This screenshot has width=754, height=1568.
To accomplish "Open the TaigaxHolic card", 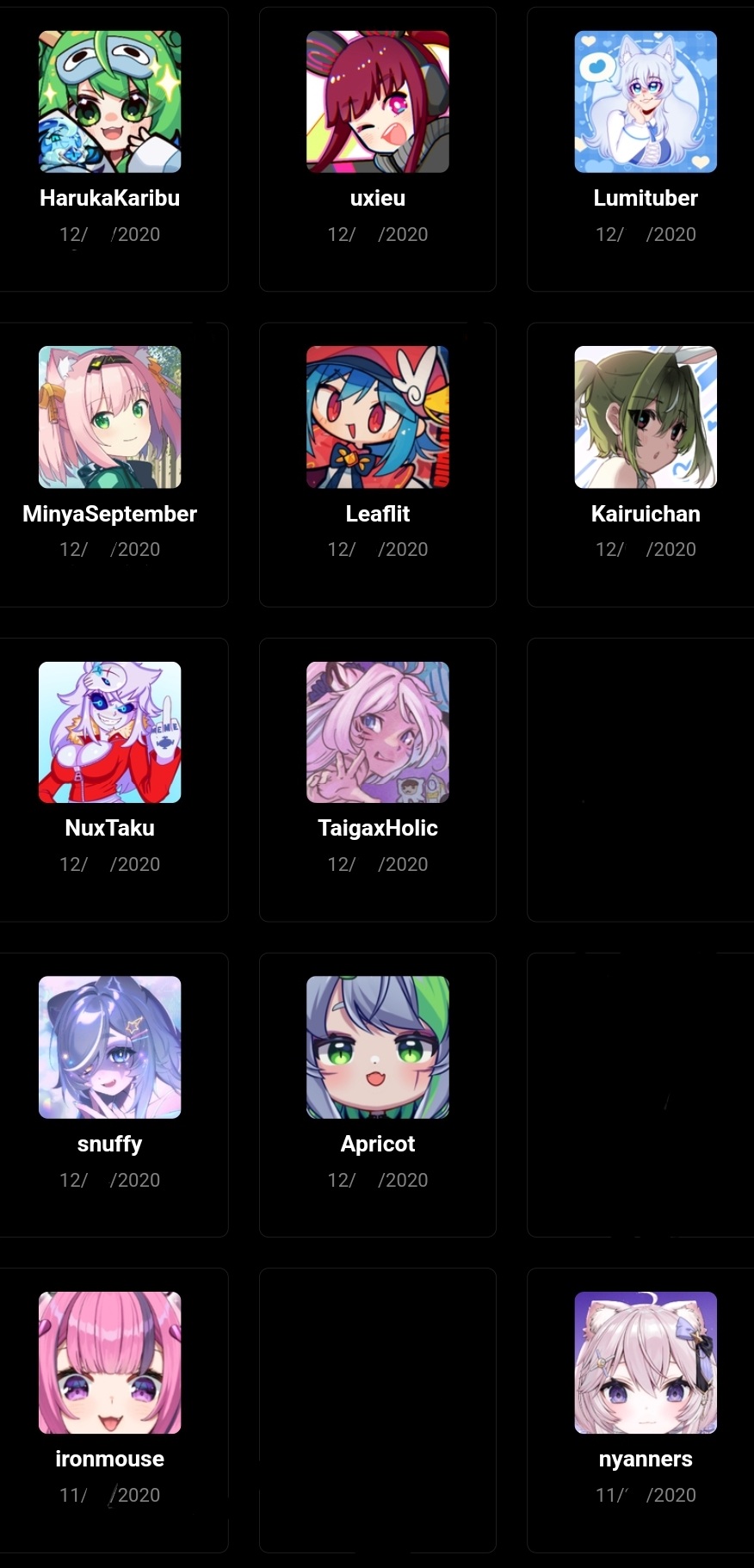I will (x=378, y=780).
